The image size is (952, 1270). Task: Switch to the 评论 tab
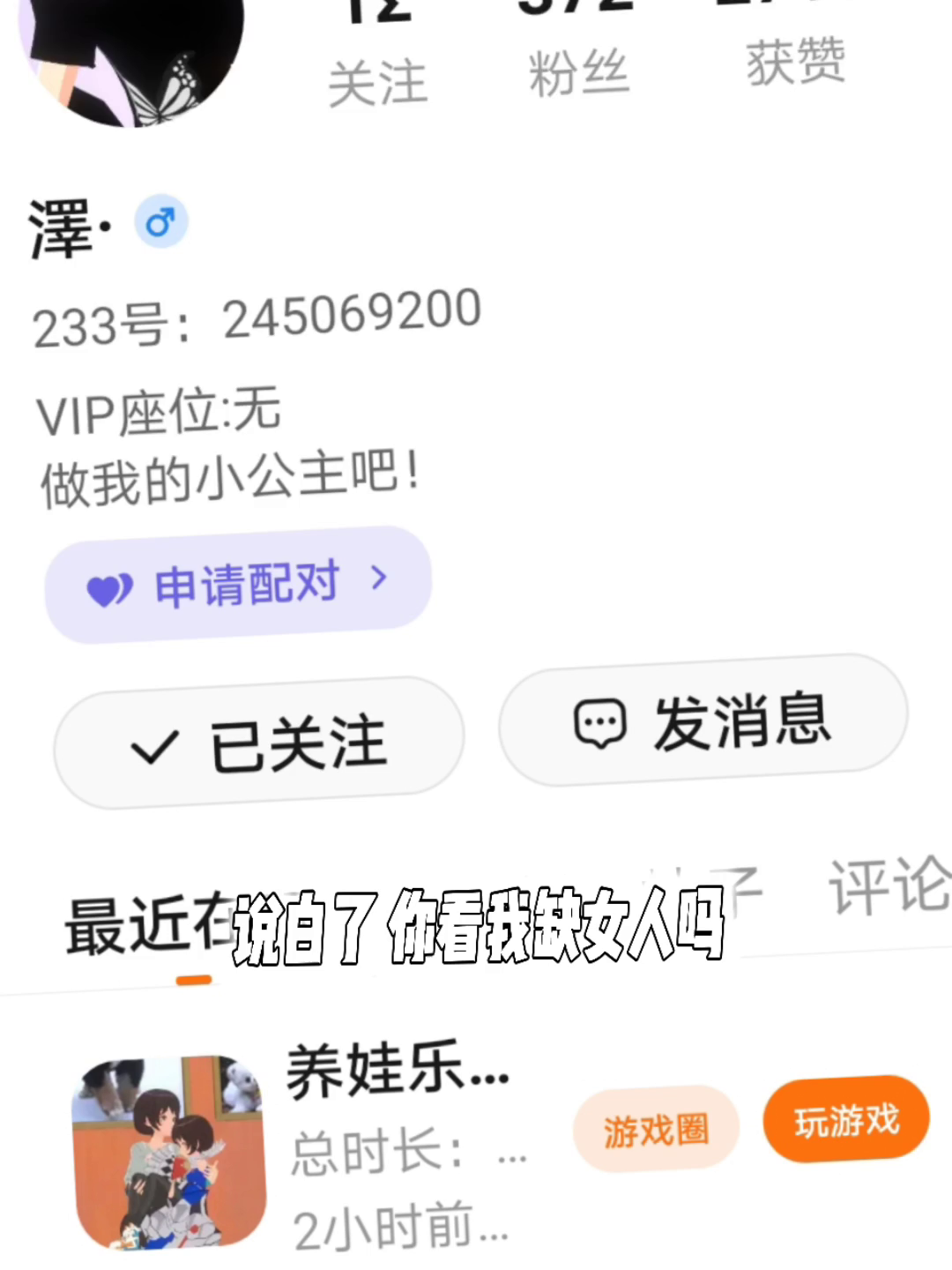click(886, 885)
